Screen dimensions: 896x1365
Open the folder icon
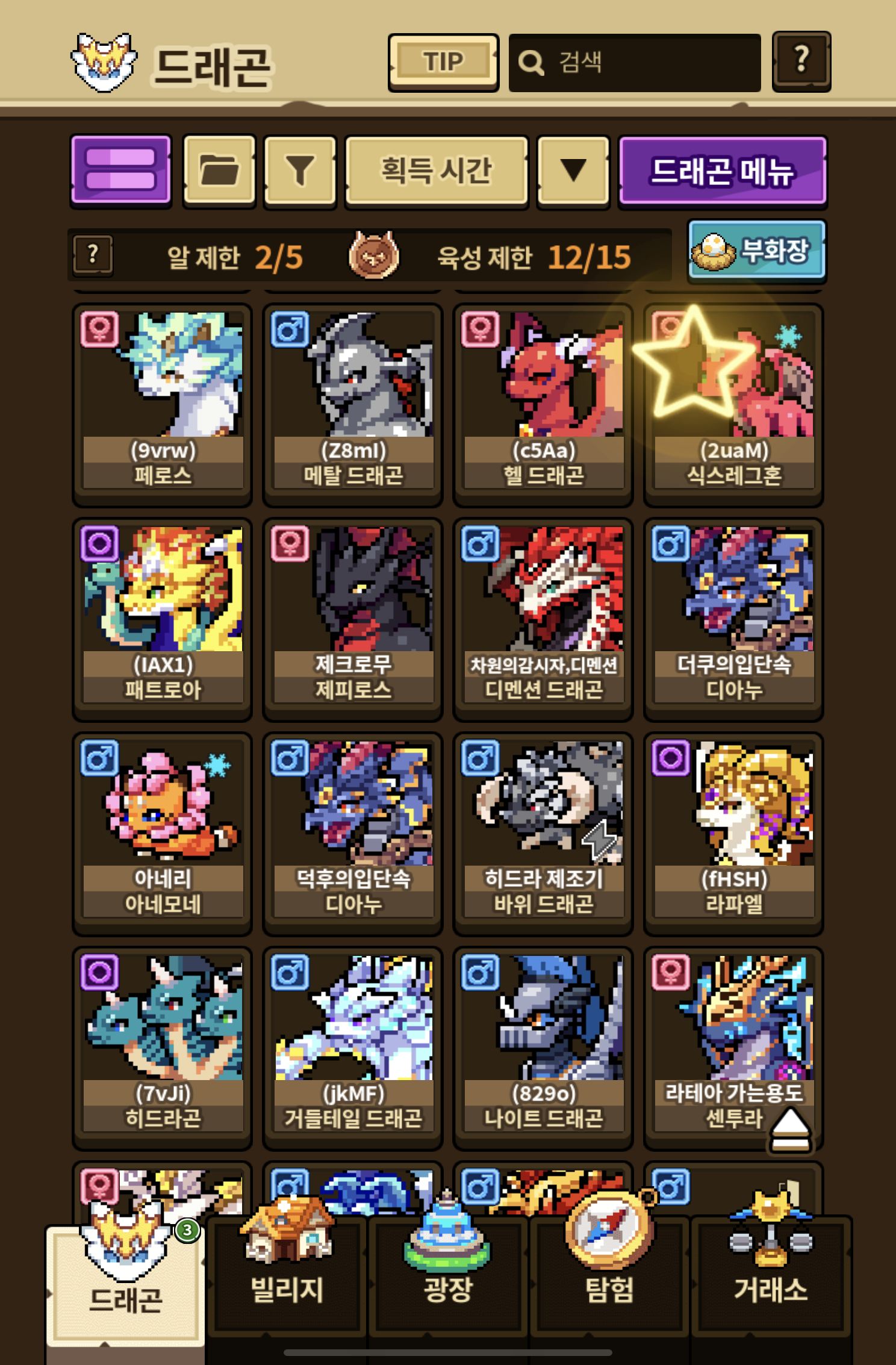click(219, 170)
